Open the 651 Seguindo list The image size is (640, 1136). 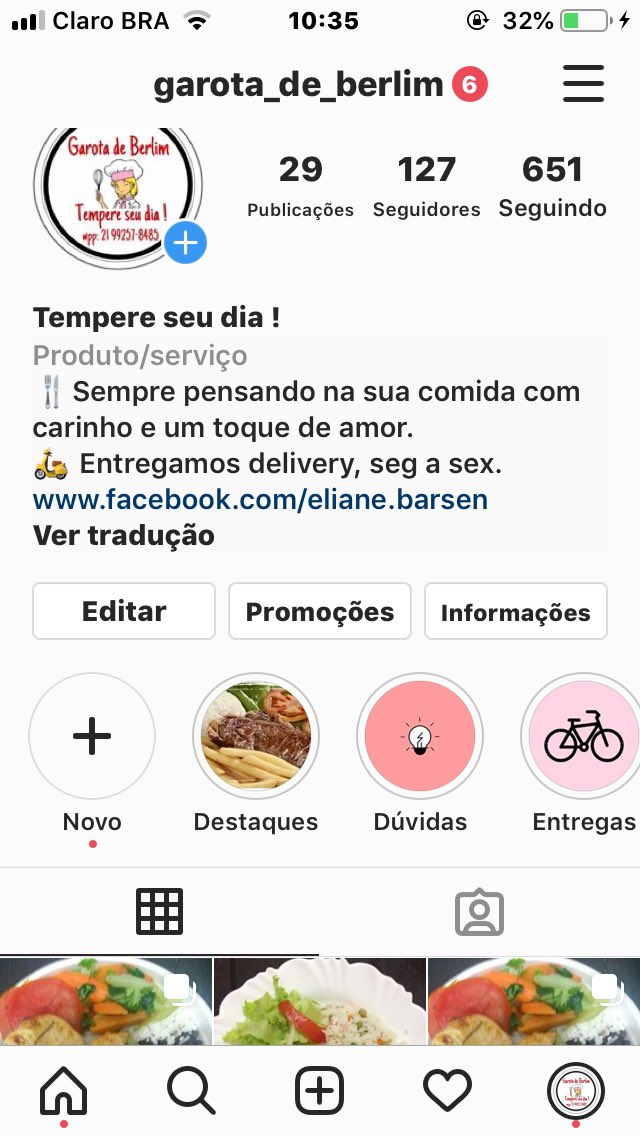(552, 185)
